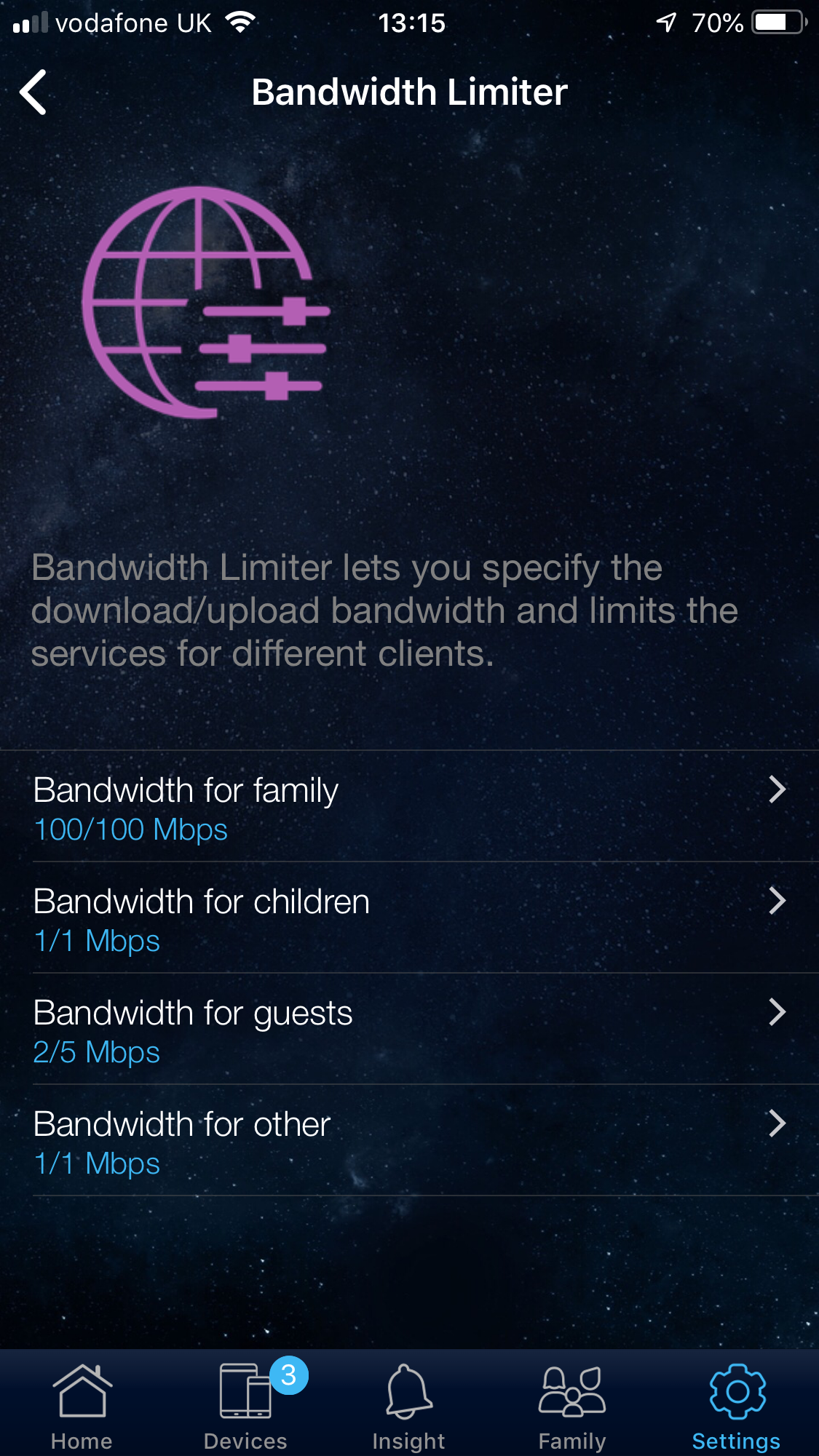This screenshot has width=819, height=1456.
Task: Go back from Bandwidth Limiter
Action: point(33,92)
